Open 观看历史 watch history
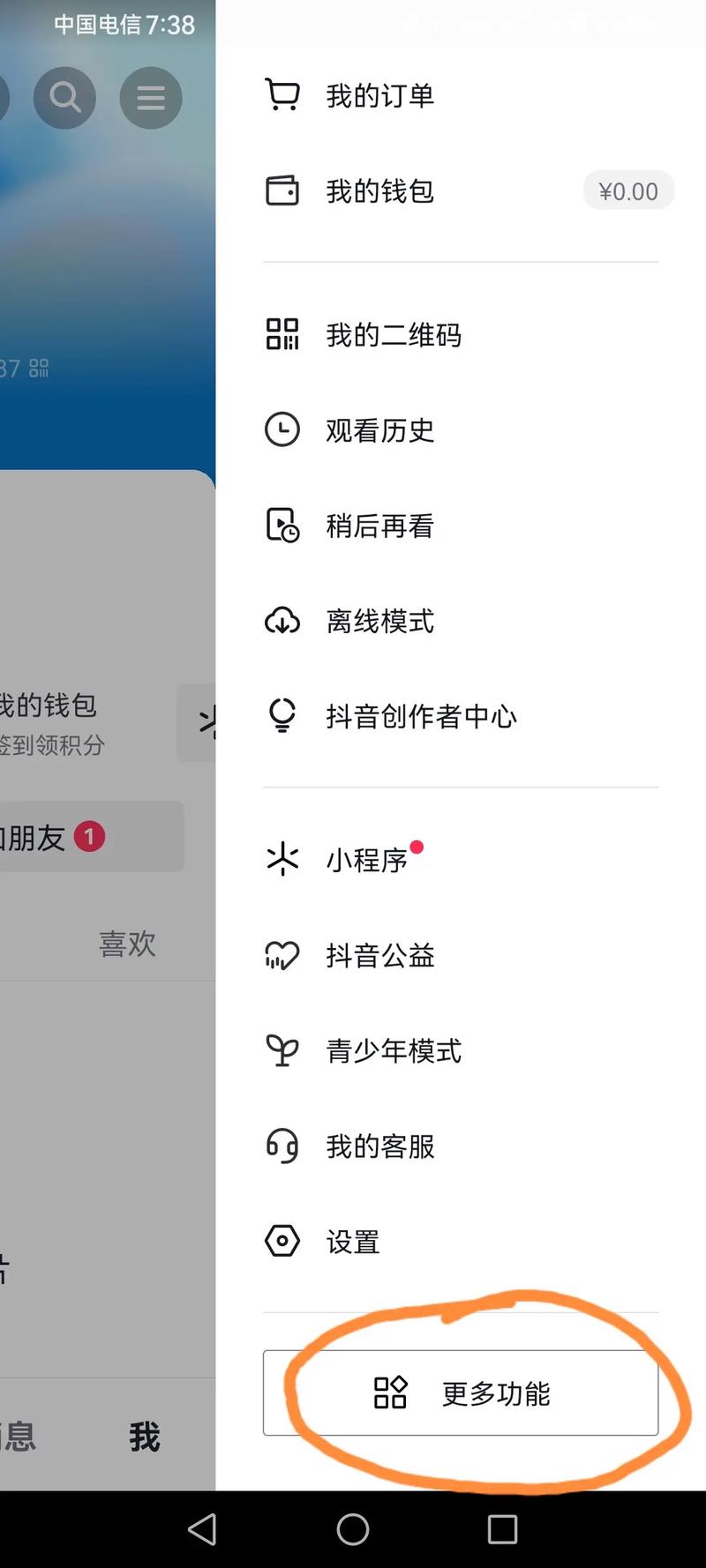This screenshot has width=706, height=1568. point(379,430)
